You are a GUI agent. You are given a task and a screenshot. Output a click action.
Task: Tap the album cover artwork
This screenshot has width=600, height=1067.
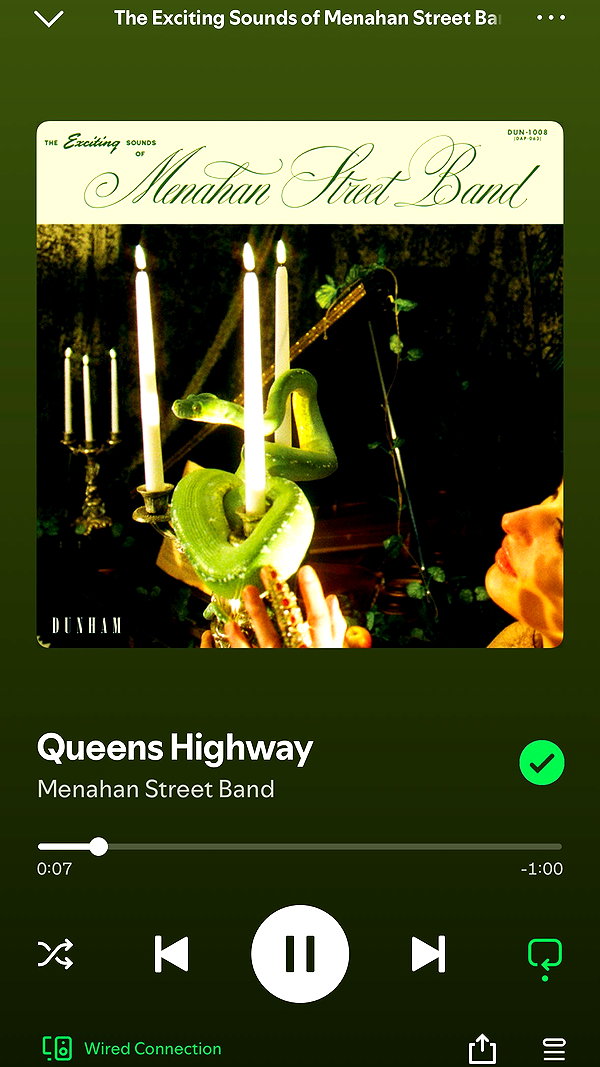click(300, 384)
